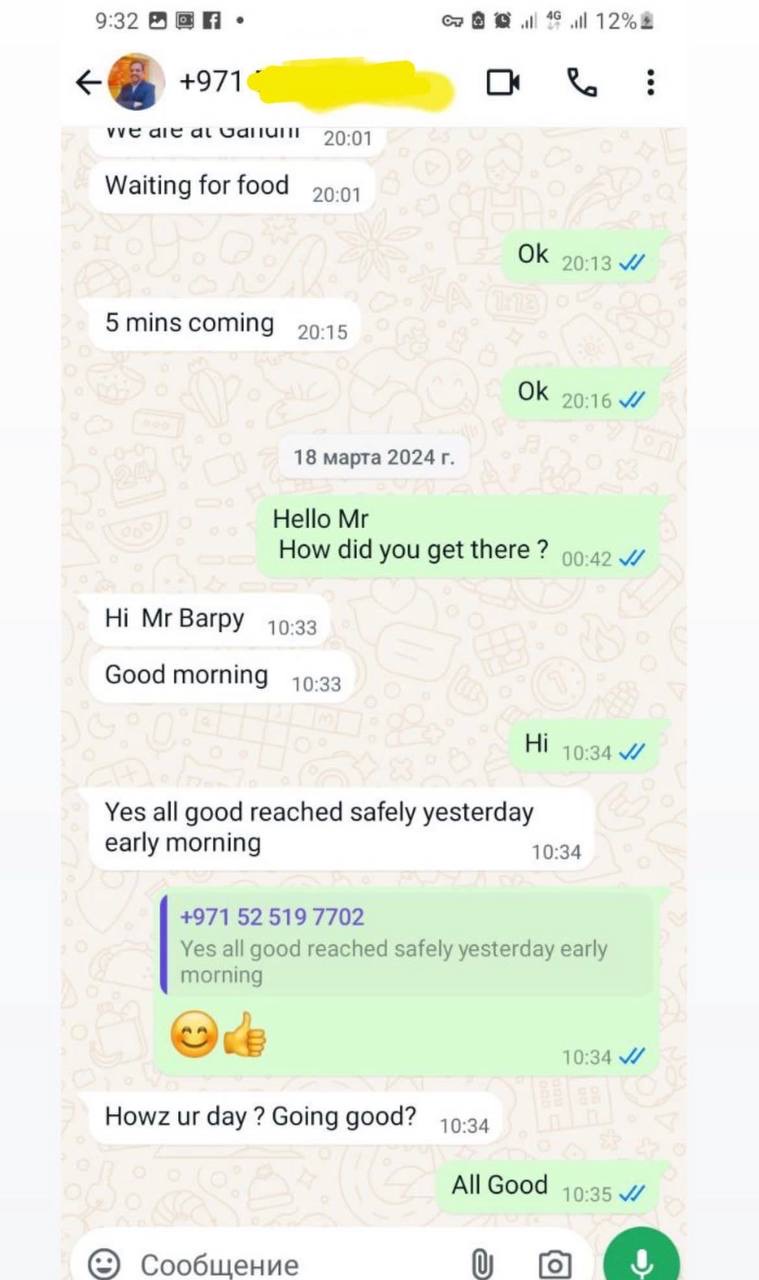Open the emoji picker
Viewport: 759px width, 1280px height.
tap(104, 1264)
